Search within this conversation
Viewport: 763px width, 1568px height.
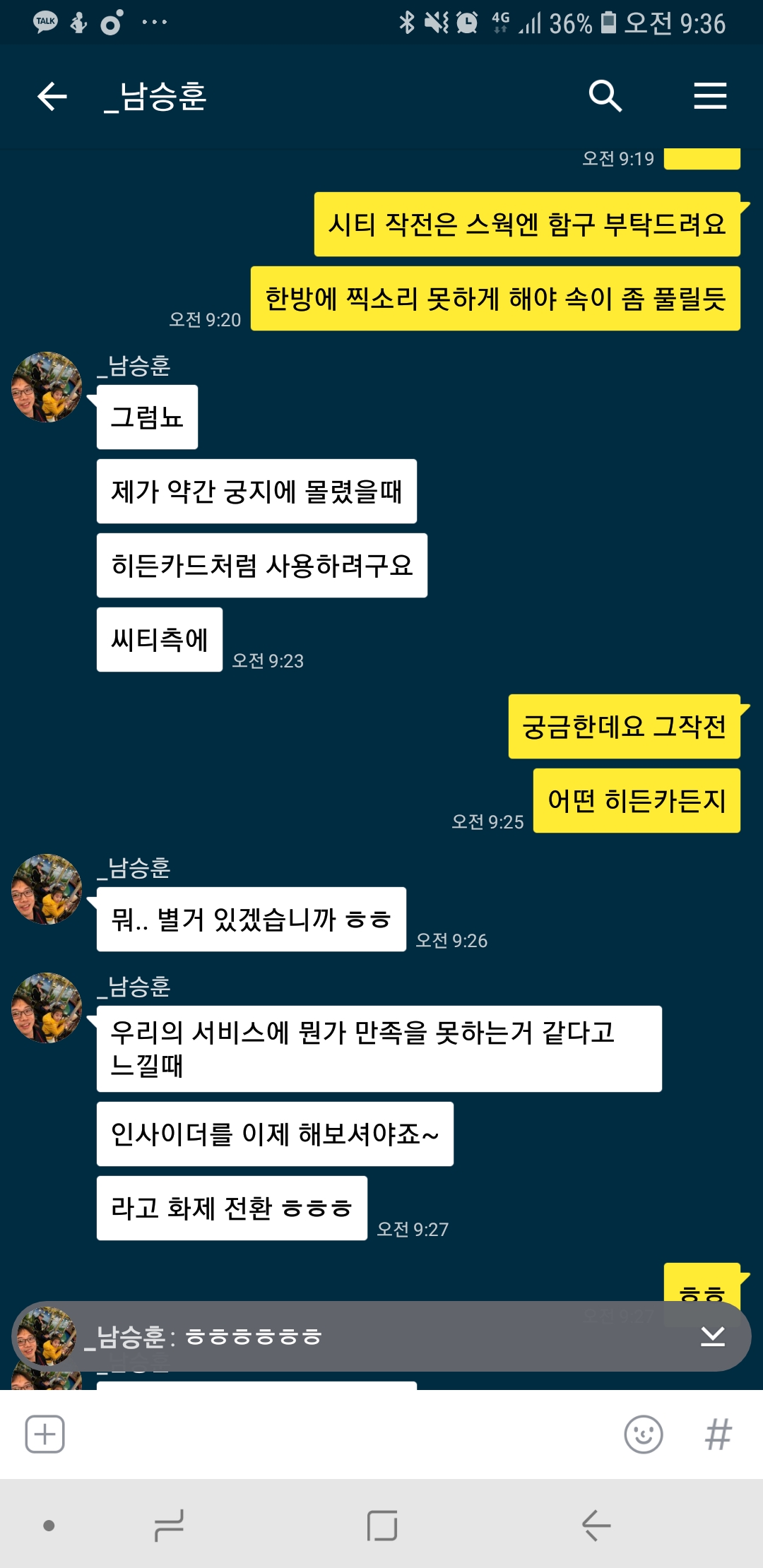click(605, 96)
